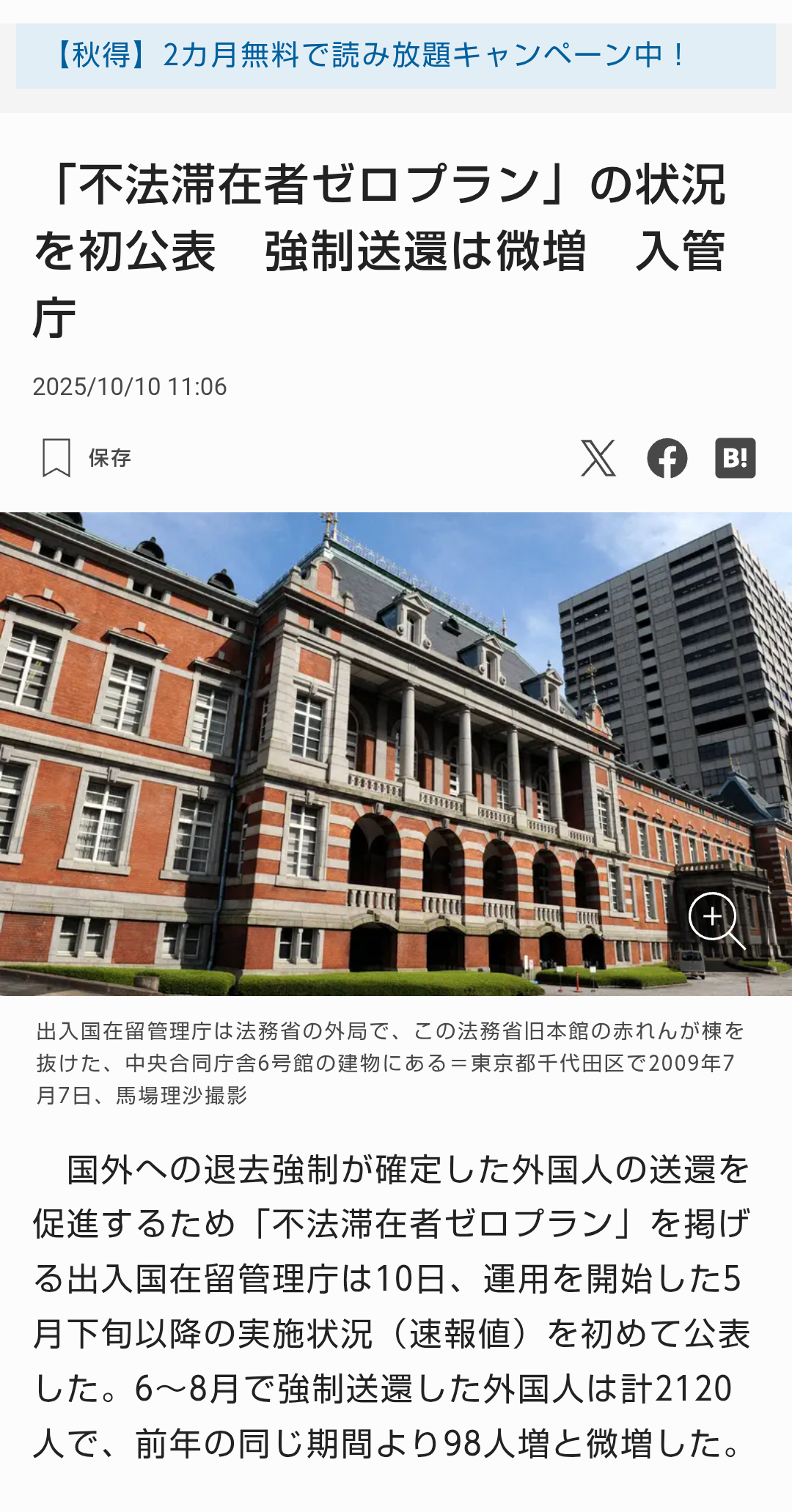
Task: Share the article on X
Action: coord(598,458)
